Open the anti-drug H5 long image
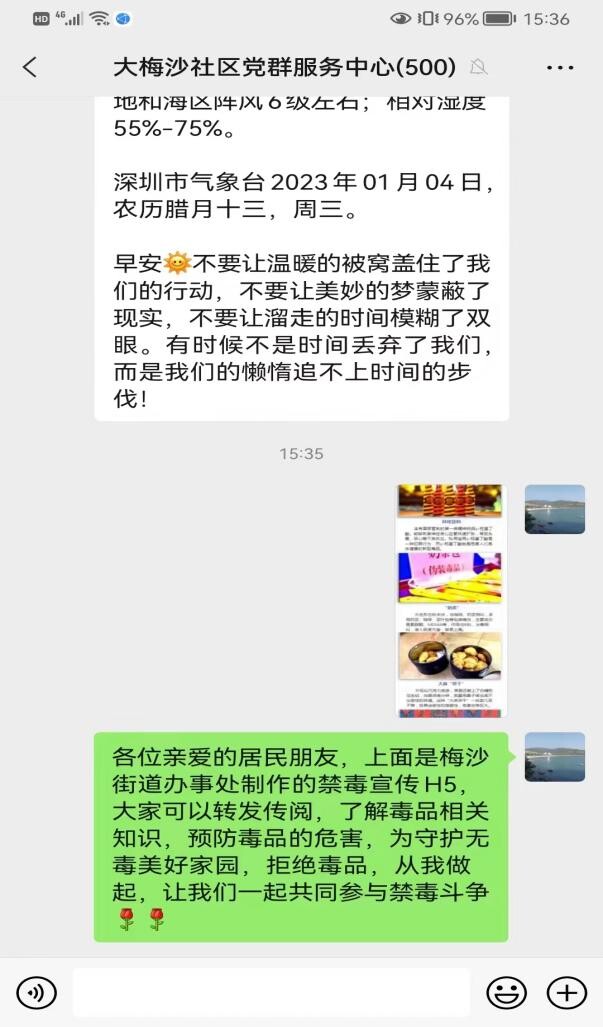Screen dimensions: 603x1027 [448, 600]
